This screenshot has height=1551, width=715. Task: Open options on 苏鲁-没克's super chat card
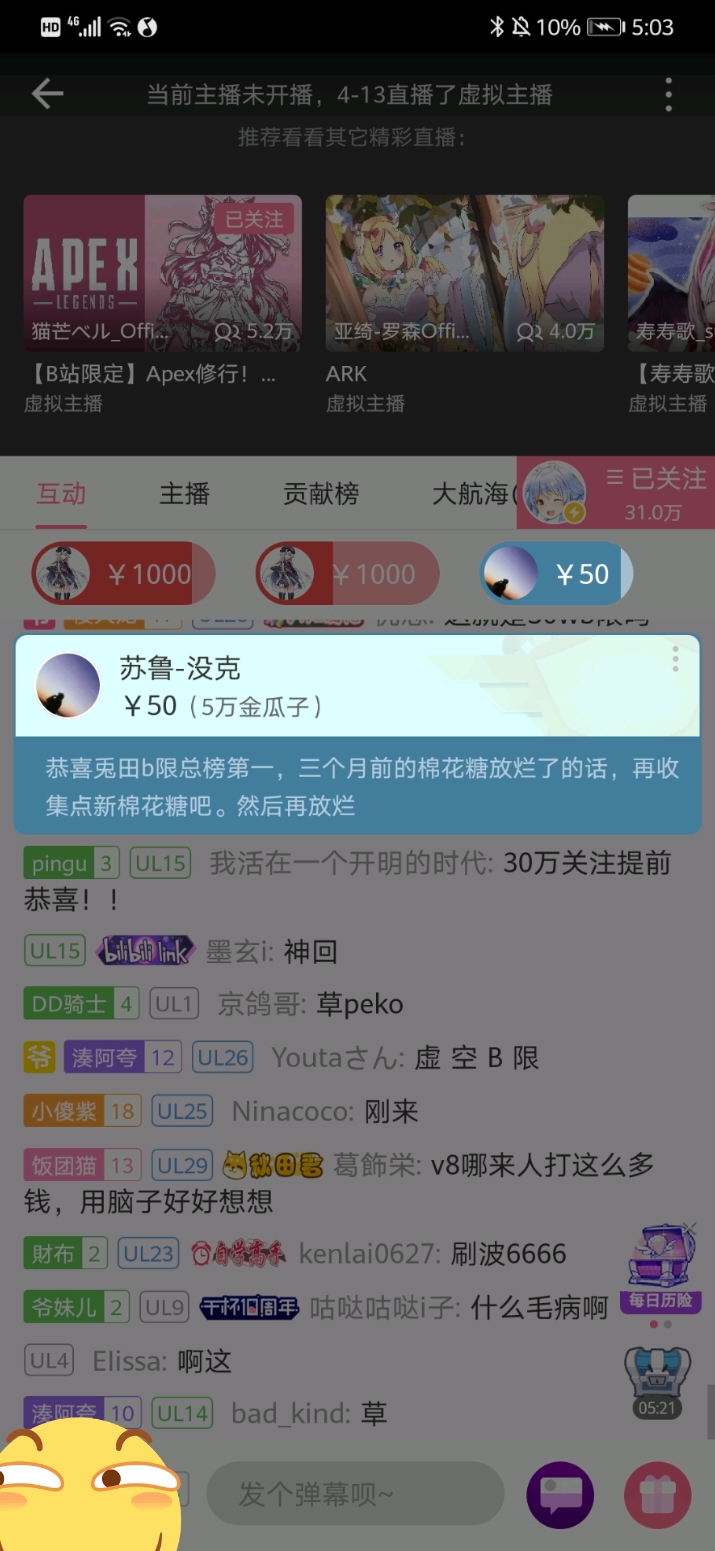(x=676, y=659)
